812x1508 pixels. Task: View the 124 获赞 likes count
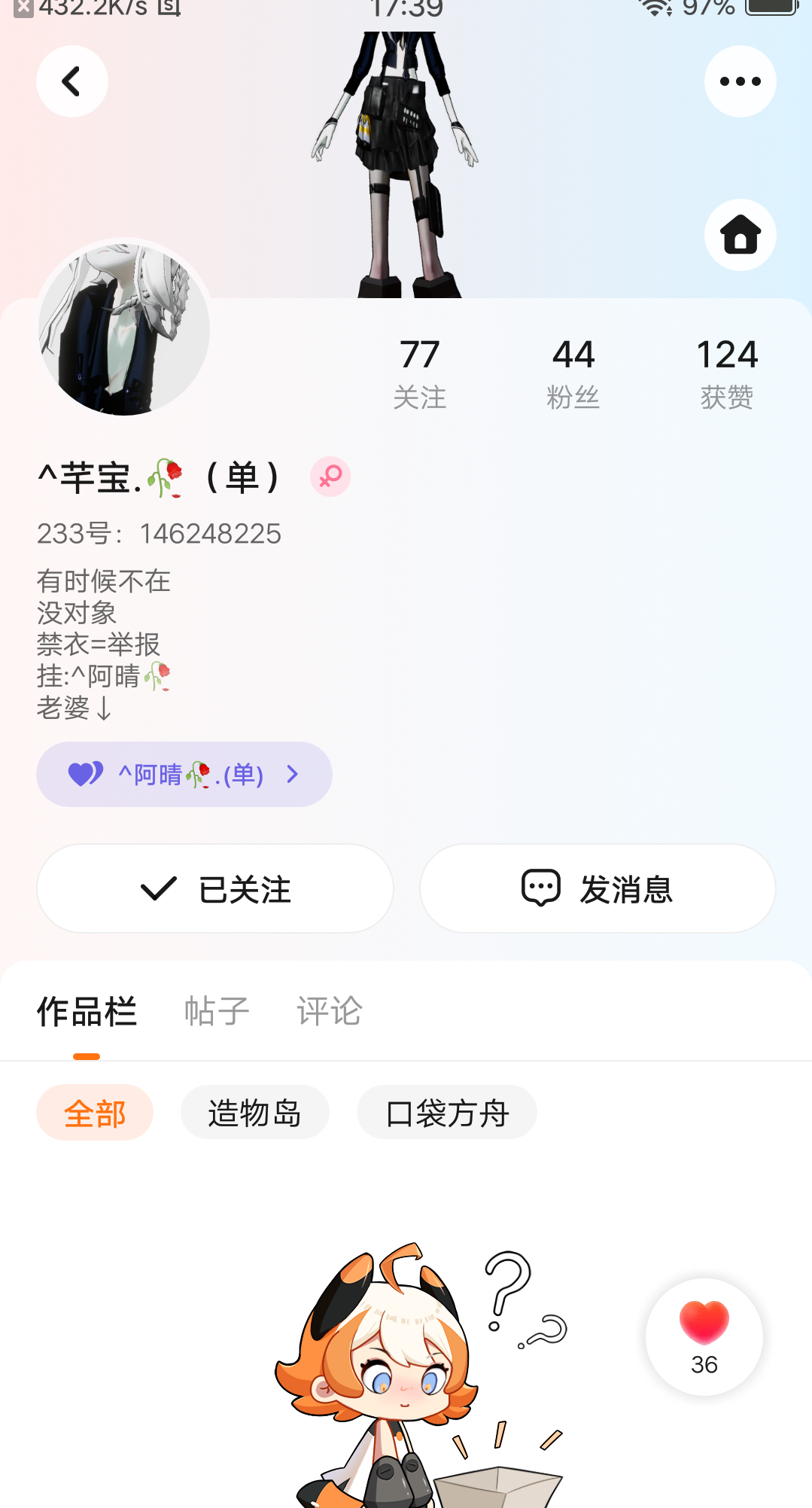(x=726, y=373)
